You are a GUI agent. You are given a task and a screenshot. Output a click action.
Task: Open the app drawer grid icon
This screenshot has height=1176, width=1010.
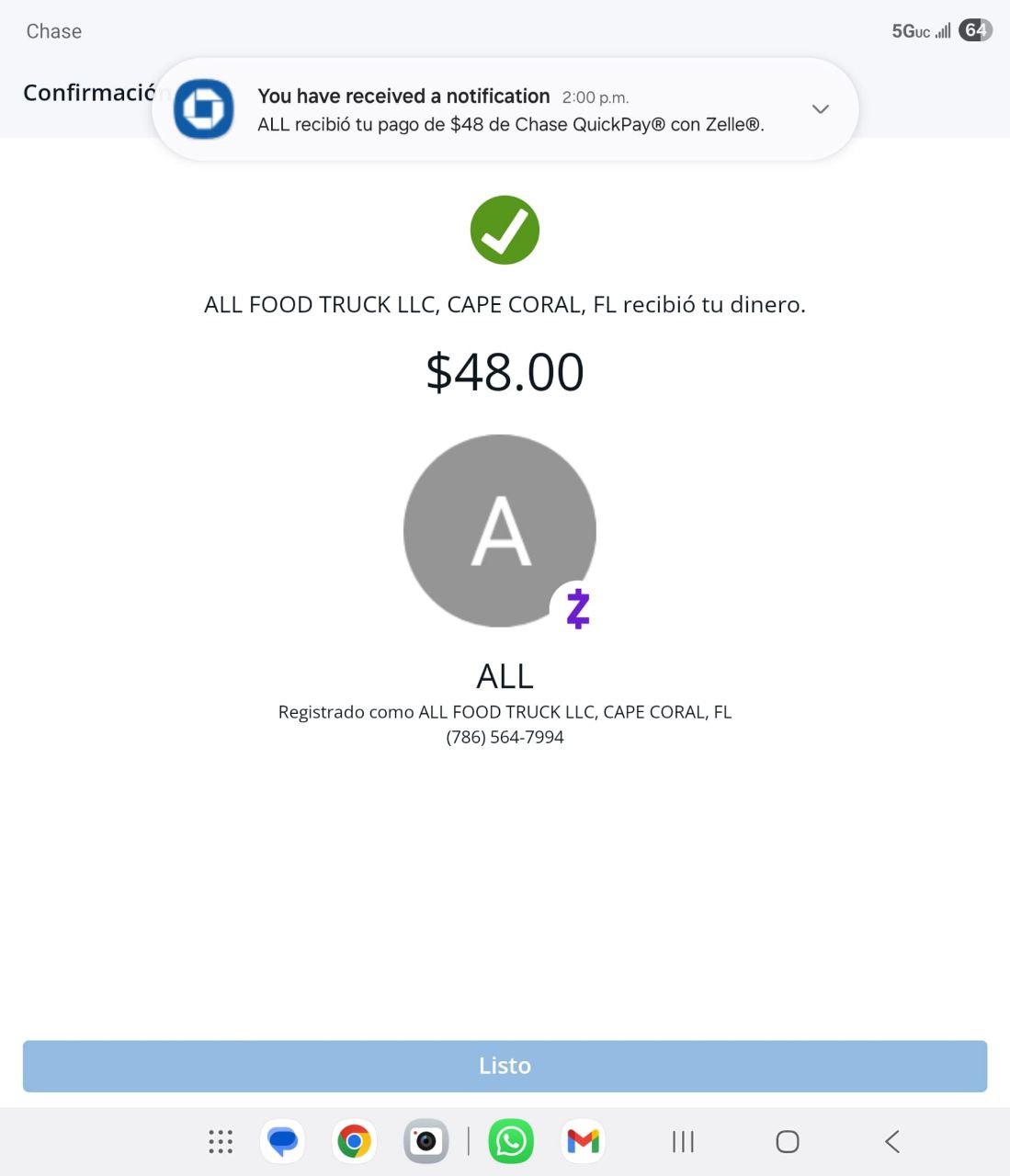point(221,1141)
